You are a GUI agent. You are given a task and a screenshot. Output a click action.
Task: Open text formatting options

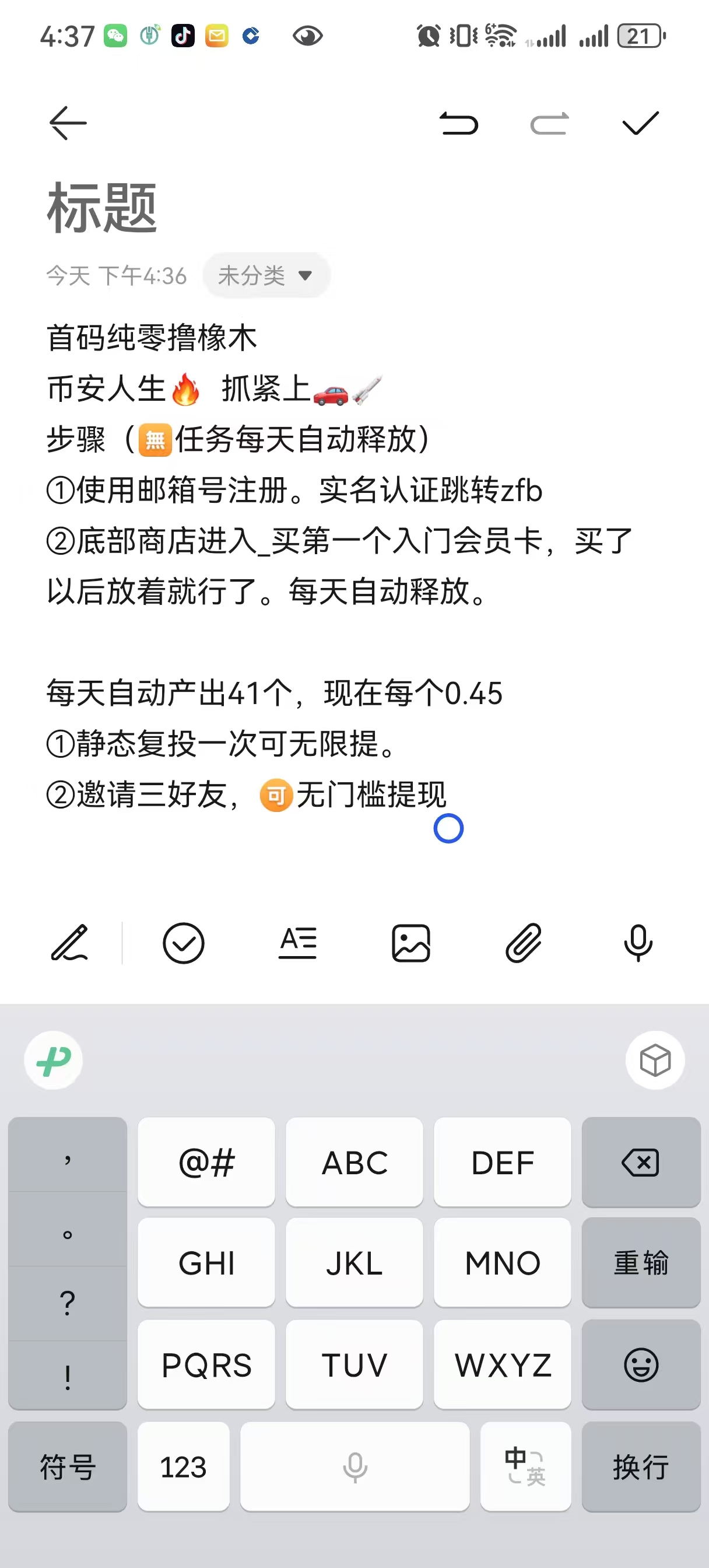click(x=297, y=943)
